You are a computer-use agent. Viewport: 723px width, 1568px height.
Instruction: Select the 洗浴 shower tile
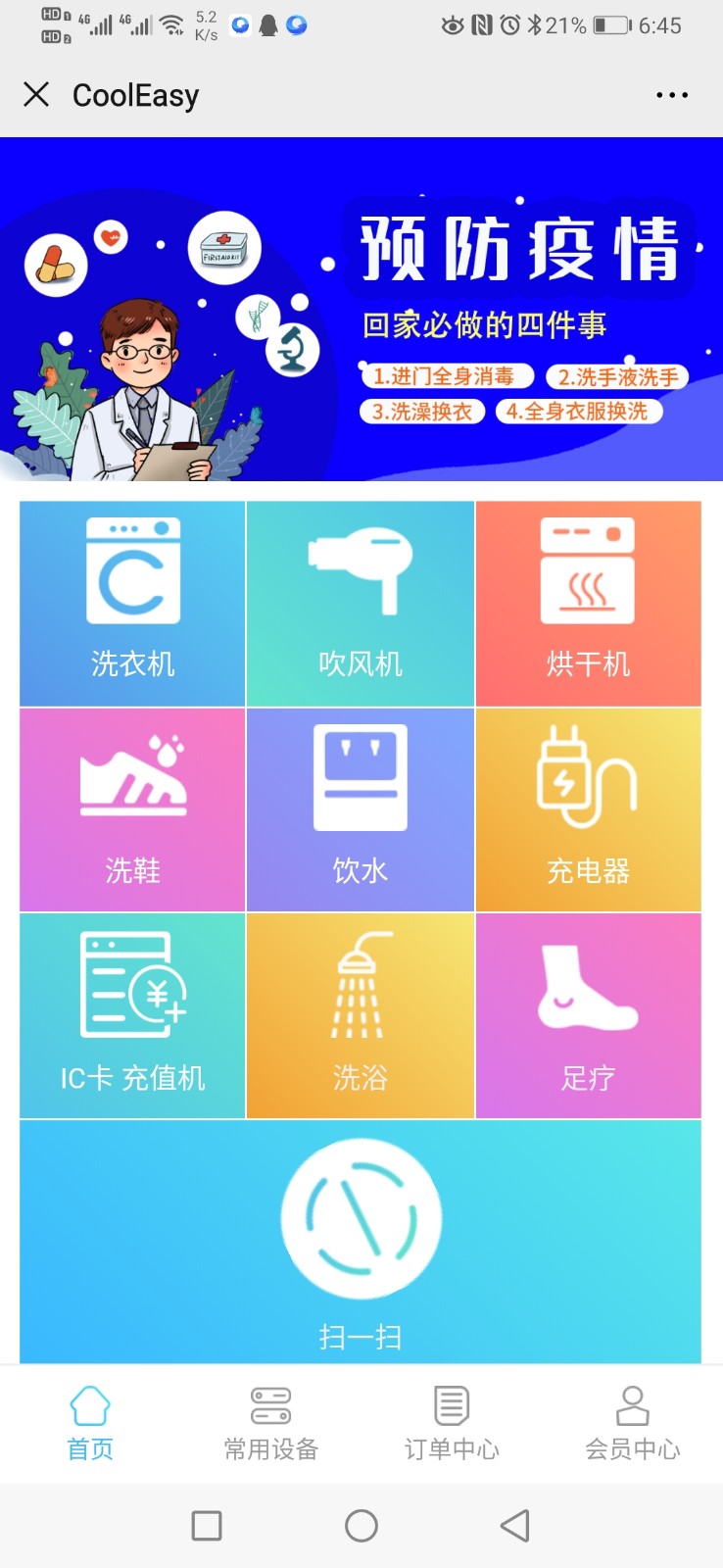click(361, 1015)
